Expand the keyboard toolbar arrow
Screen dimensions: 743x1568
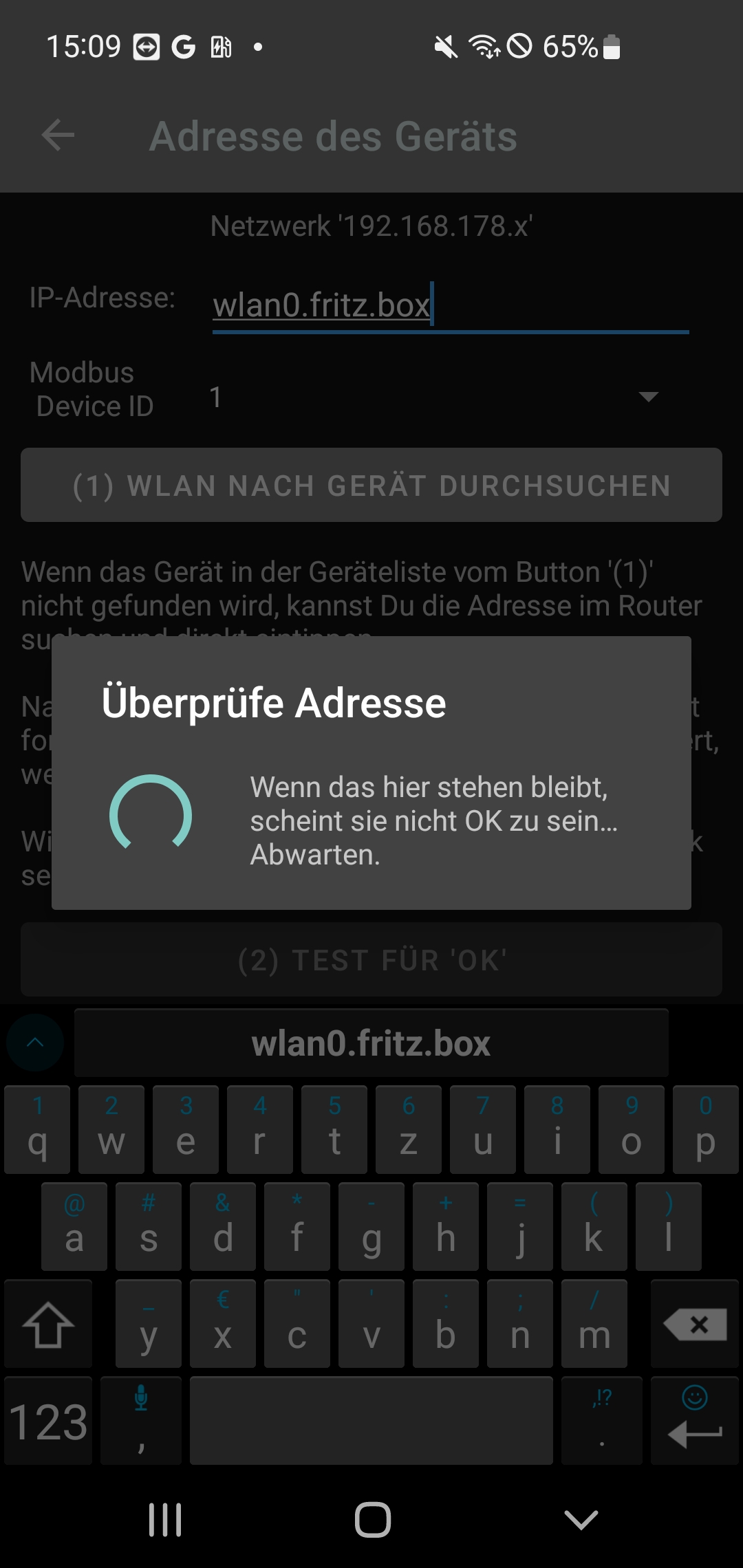[35, 1043]
